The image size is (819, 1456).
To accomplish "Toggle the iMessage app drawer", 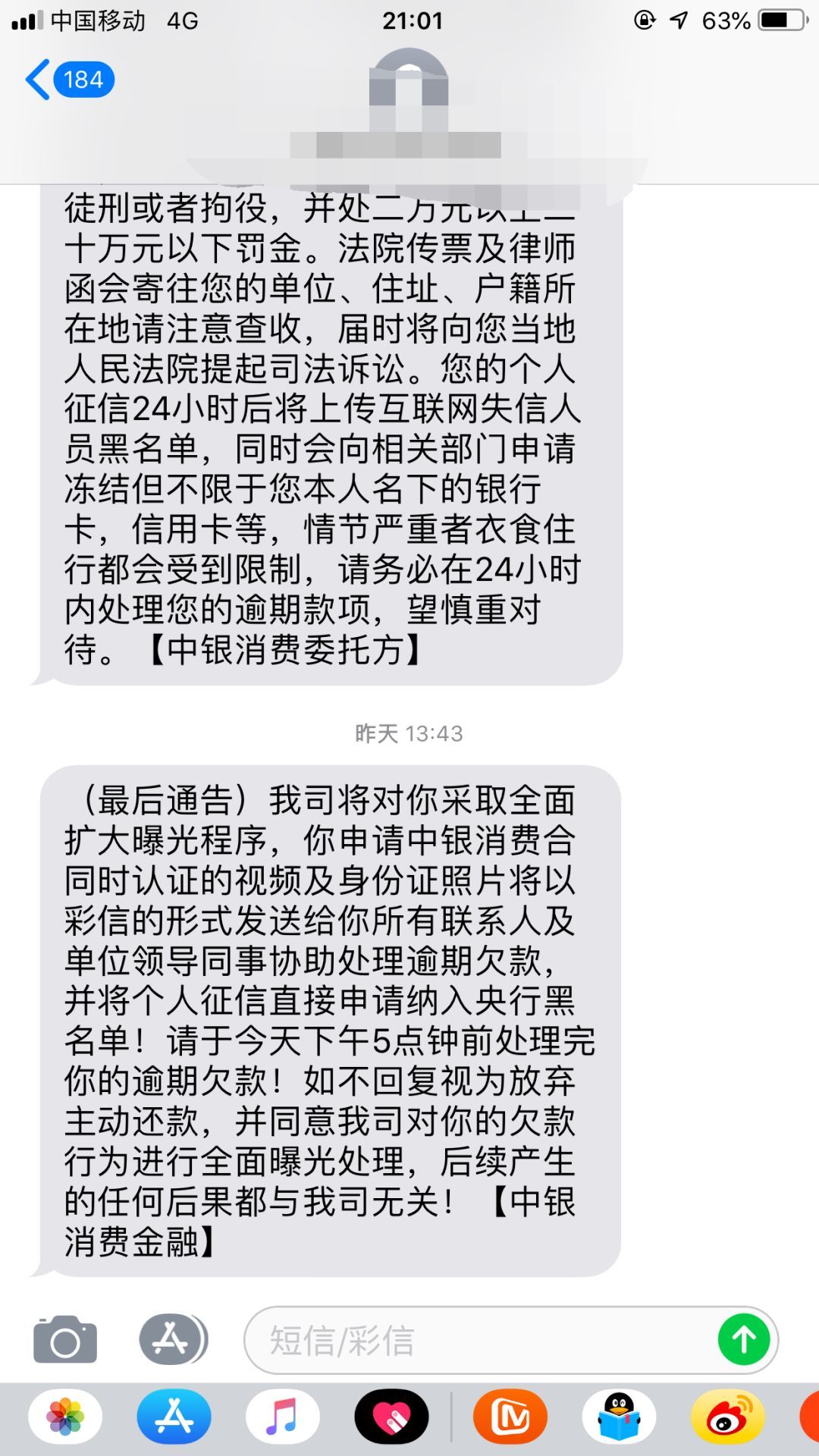I will pos(173,1339).
